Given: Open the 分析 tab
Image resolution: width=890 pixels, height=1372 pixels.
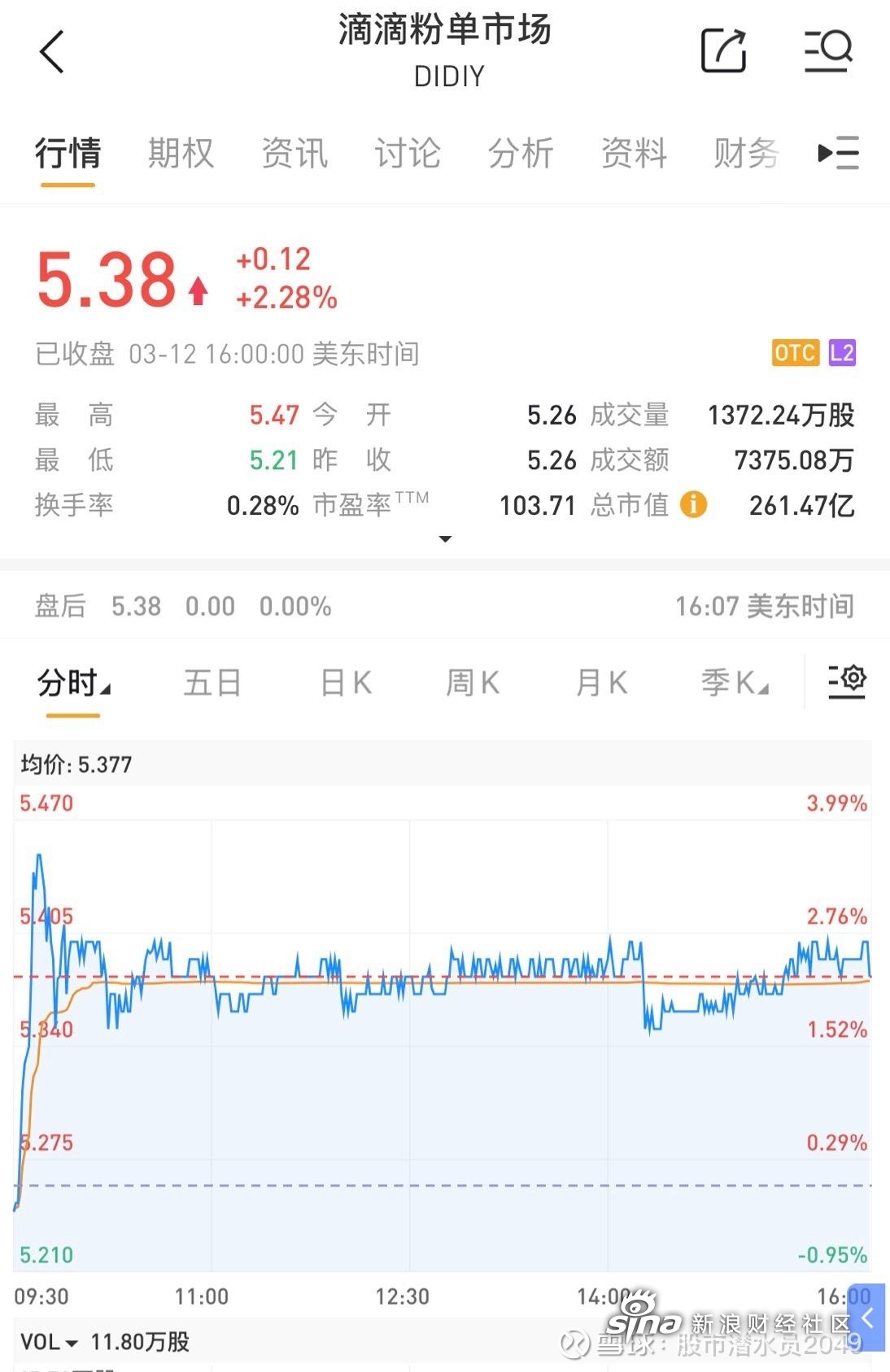Looking at the screenshot, I should (520, 153).
